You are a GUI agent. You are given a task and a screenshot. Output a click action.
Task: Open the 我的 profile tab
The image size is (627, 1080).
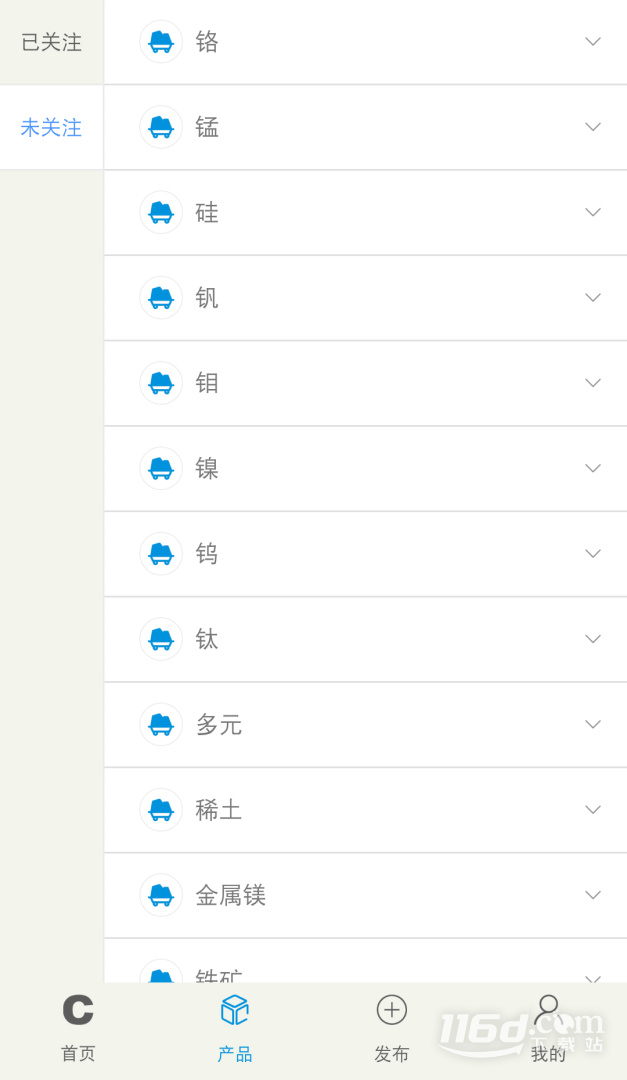548,1029
